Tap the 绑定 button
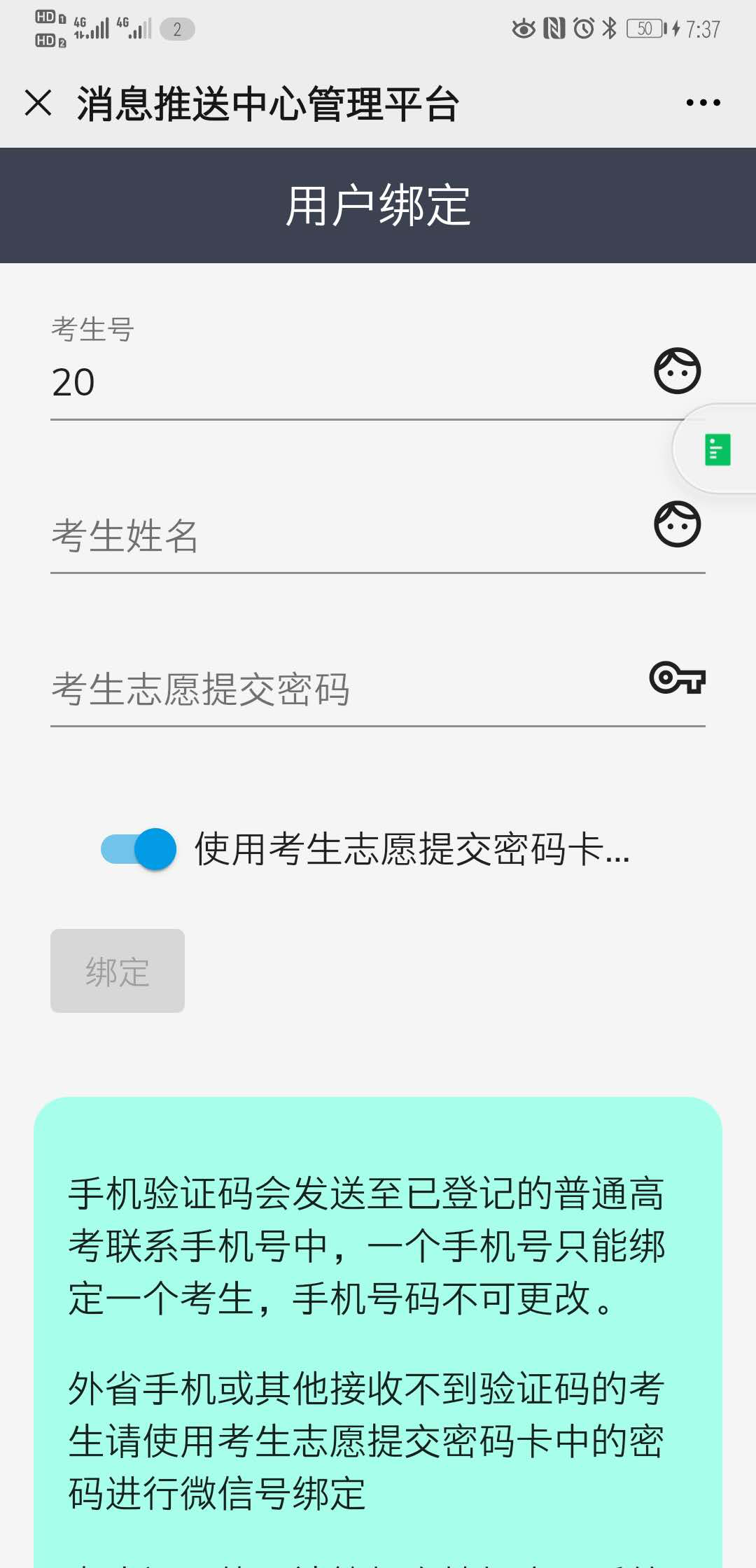 (118, 971)
